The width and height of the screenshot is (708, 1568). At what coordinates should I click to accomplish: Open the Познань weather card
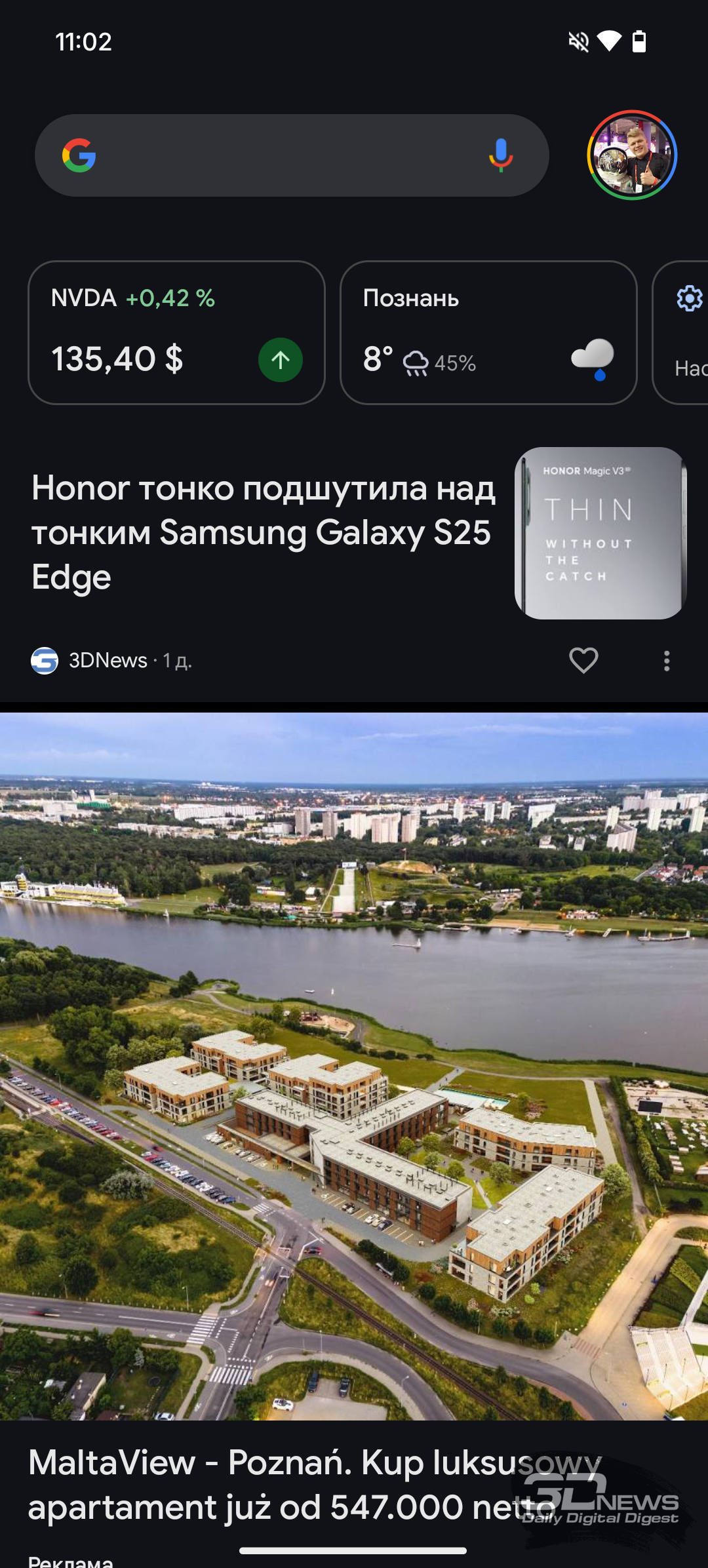488,332
